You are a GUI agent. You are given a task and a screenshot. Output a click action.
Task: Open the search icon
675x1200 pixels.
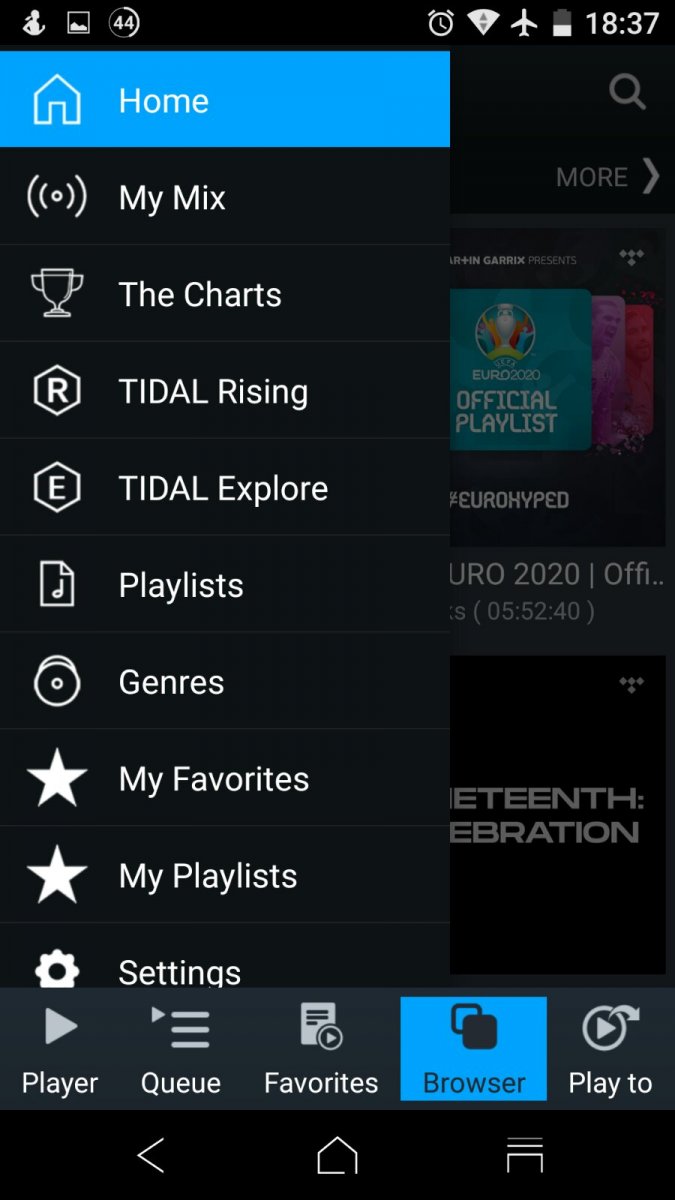coord(627,93)
